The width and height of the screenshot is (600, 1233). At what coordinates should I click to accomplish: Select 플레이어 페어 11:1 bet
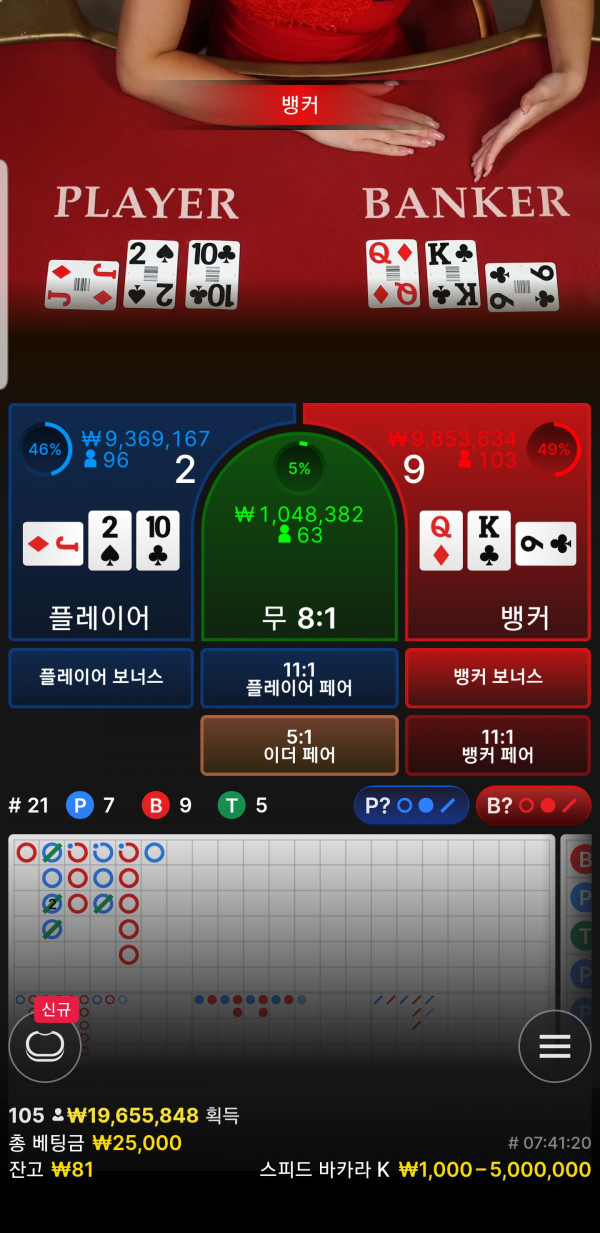[x=299, y=677]
